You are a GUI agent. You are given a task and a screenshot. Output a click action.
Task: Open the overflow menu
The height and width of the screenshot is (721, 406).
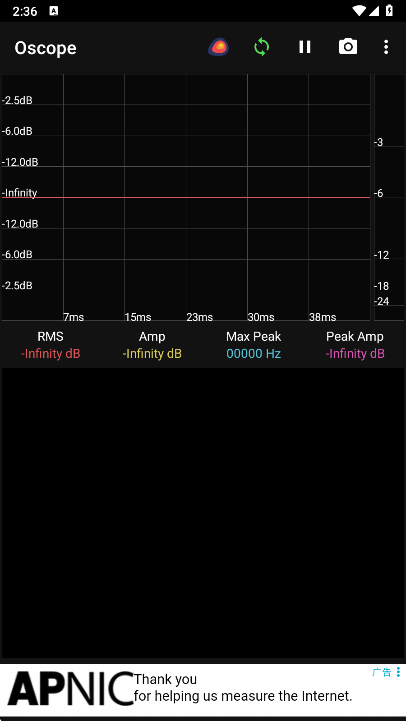386,47
